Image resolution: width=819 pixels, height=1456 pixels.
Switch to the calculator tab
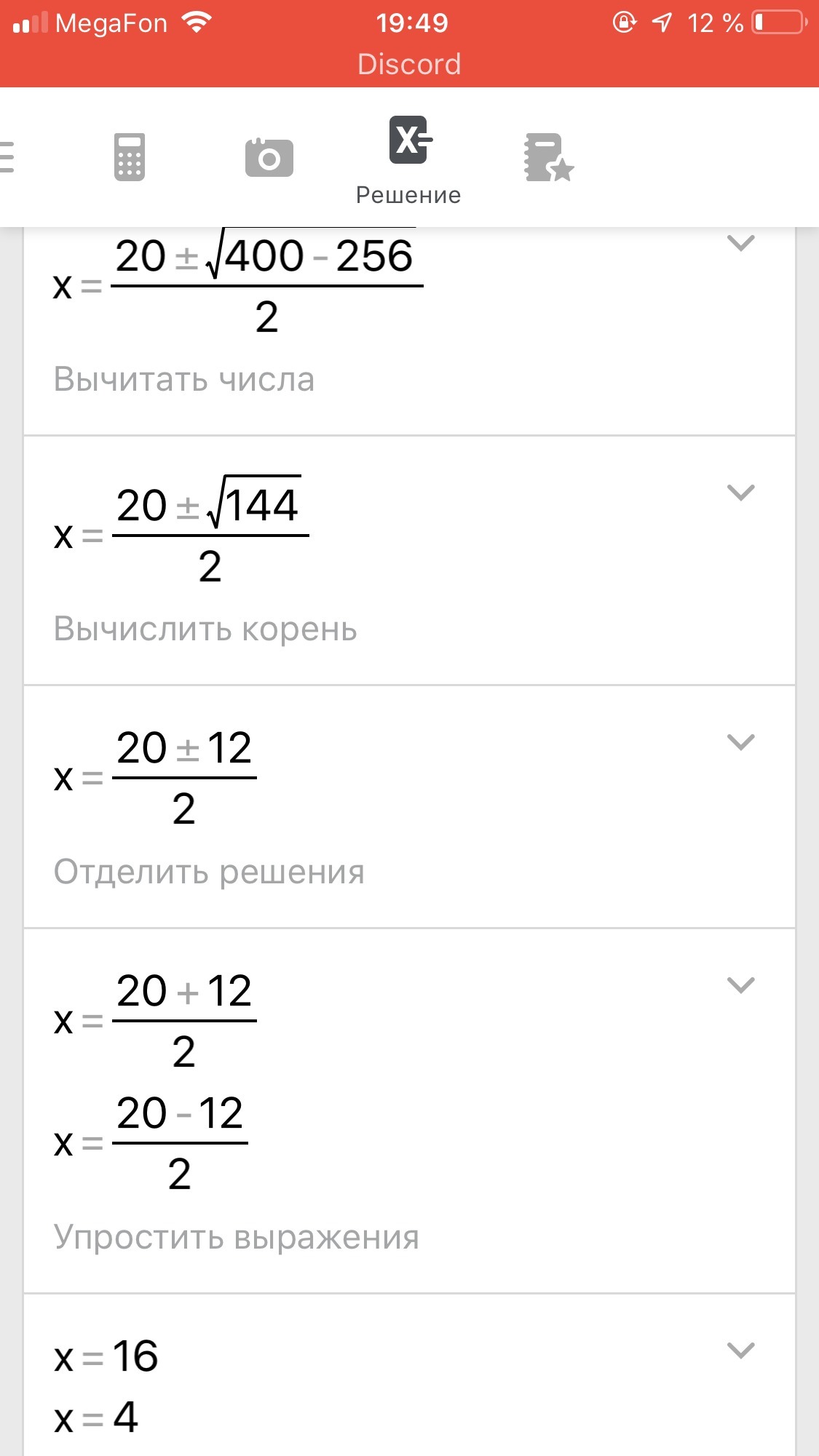pos(130,156)
